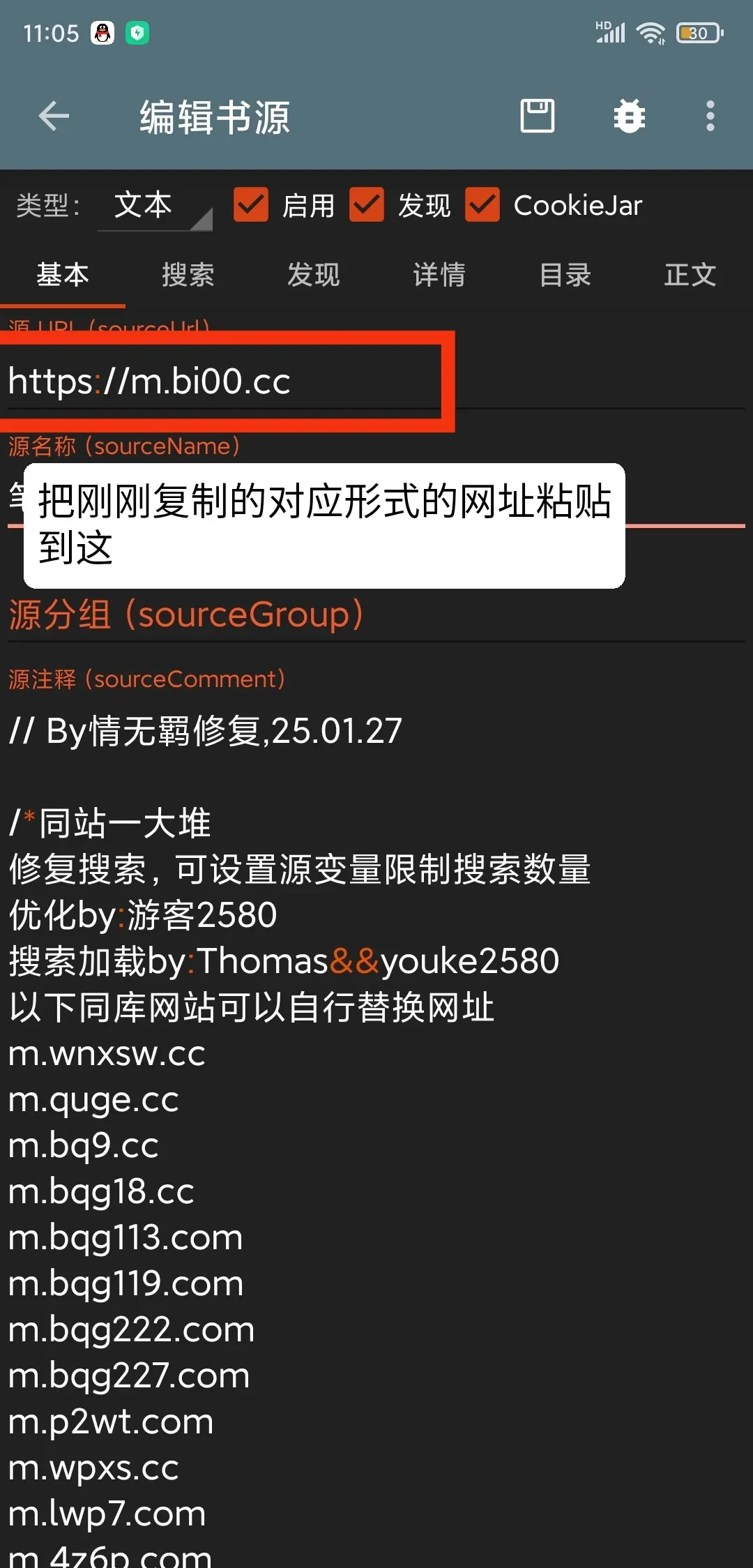Focus the 源分组 sourceGroup field
This screenshot has width=753, height=1568.
(x=376, y=615)
